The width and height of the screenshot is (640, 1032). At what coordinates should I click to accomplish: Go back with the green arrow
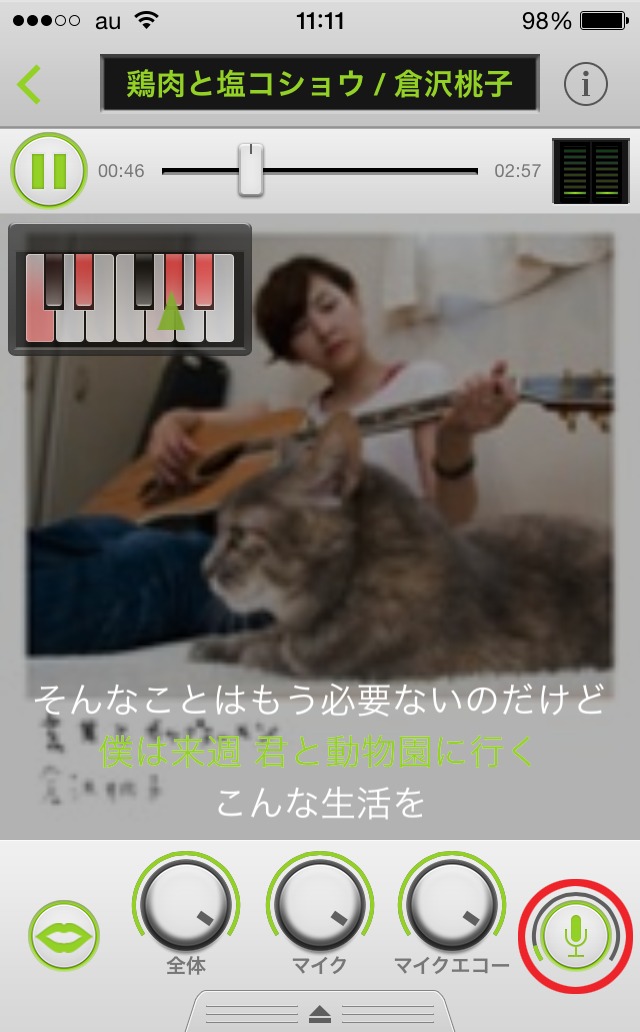[x=30, y=85]
